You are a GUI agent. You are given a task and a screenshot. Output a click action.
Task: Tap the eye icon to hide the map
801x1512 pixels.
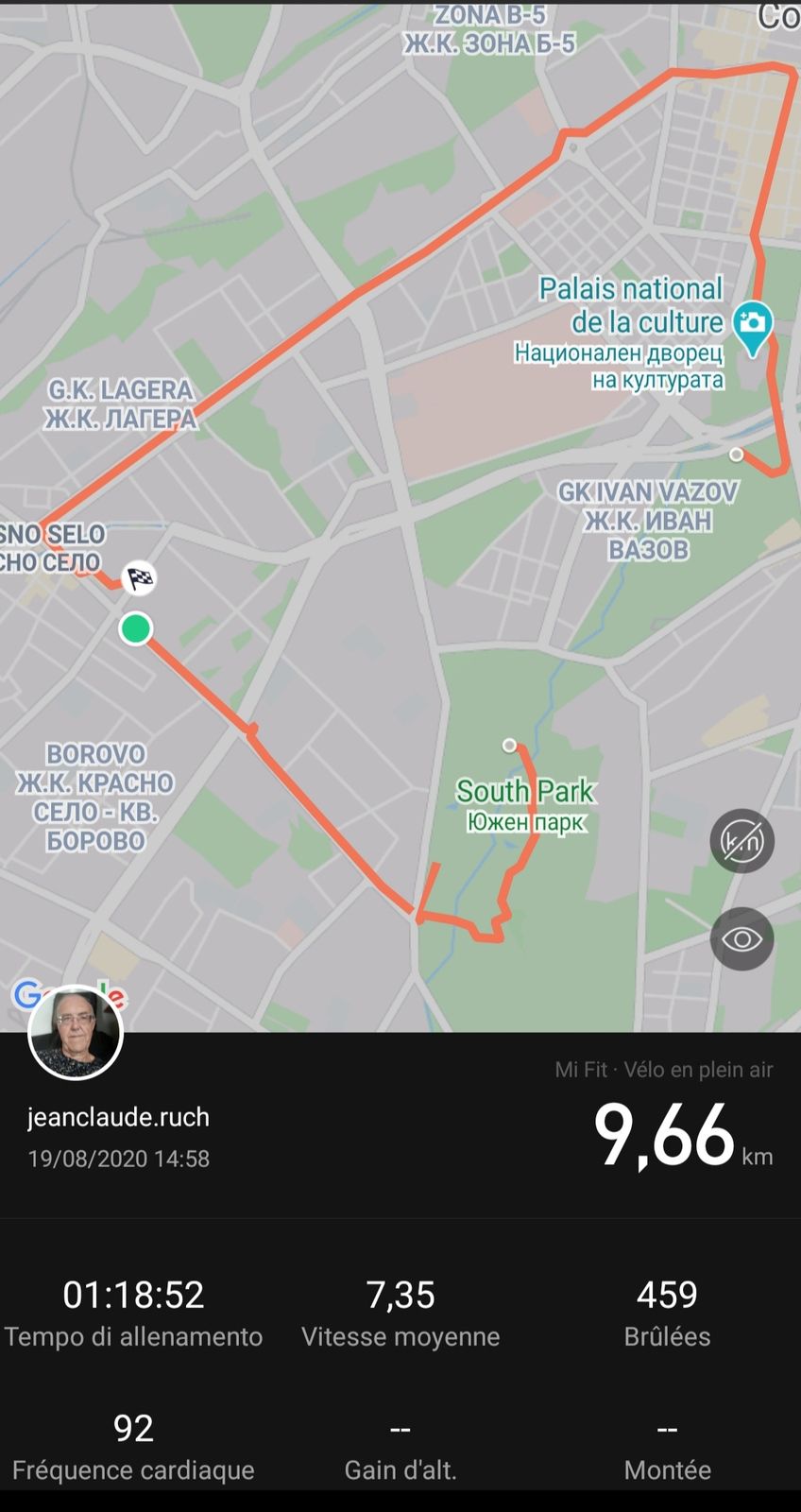(742, 938)
